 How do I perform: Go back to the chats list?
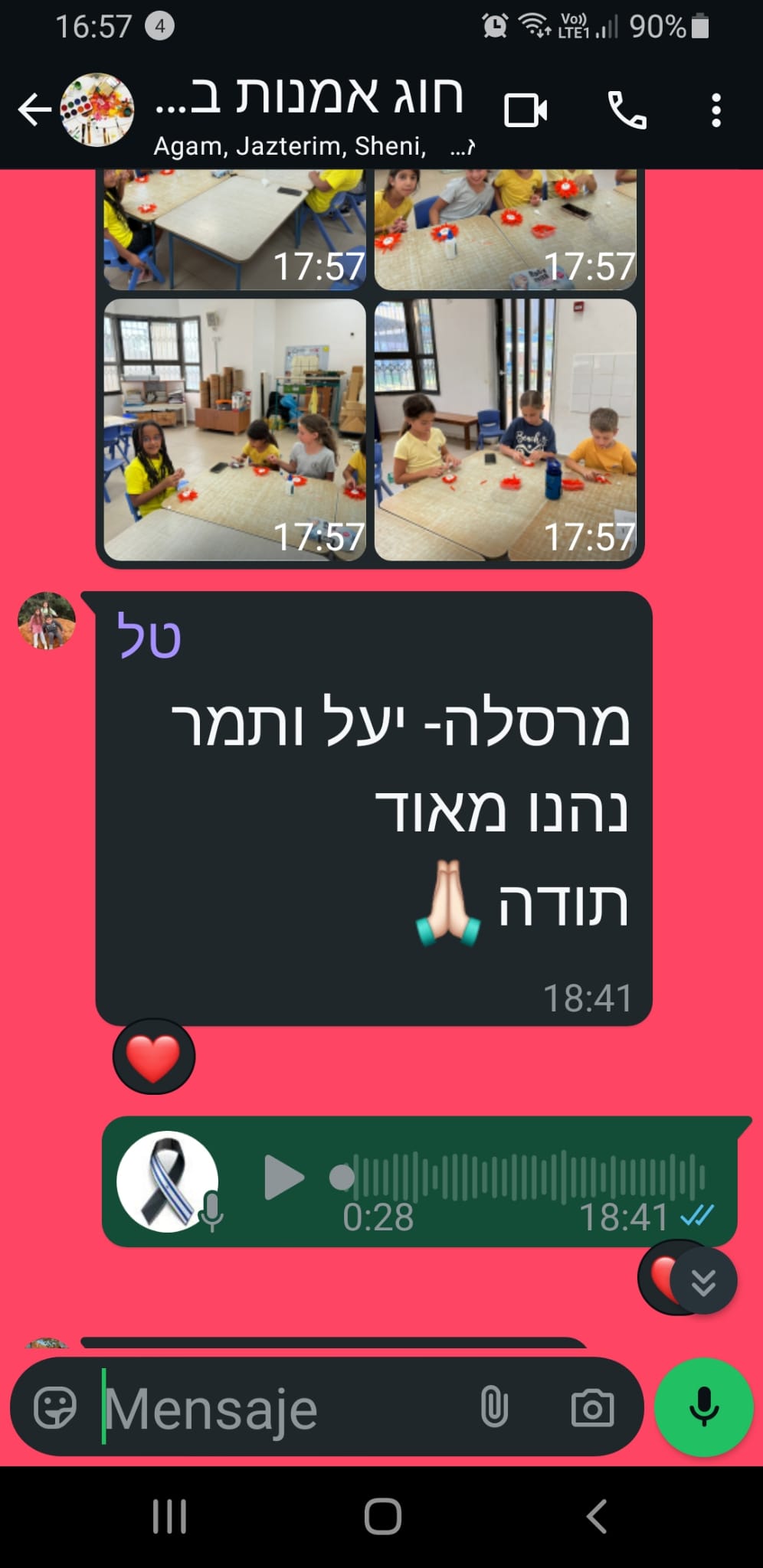tap(34, 110)
